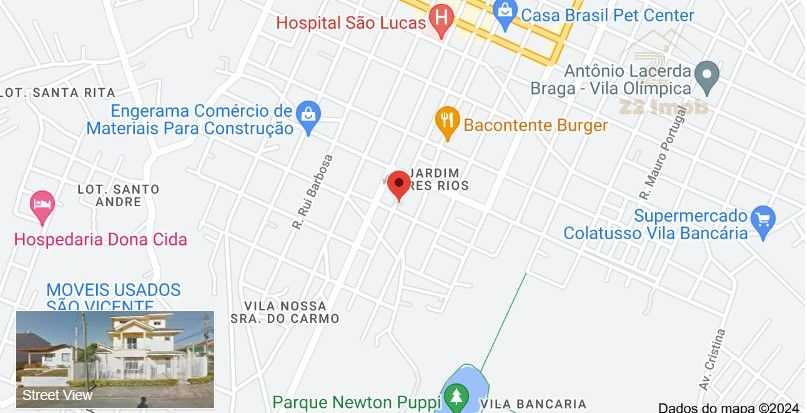Open the Hospital São Lucas place marker

click(x=441, y=20)
